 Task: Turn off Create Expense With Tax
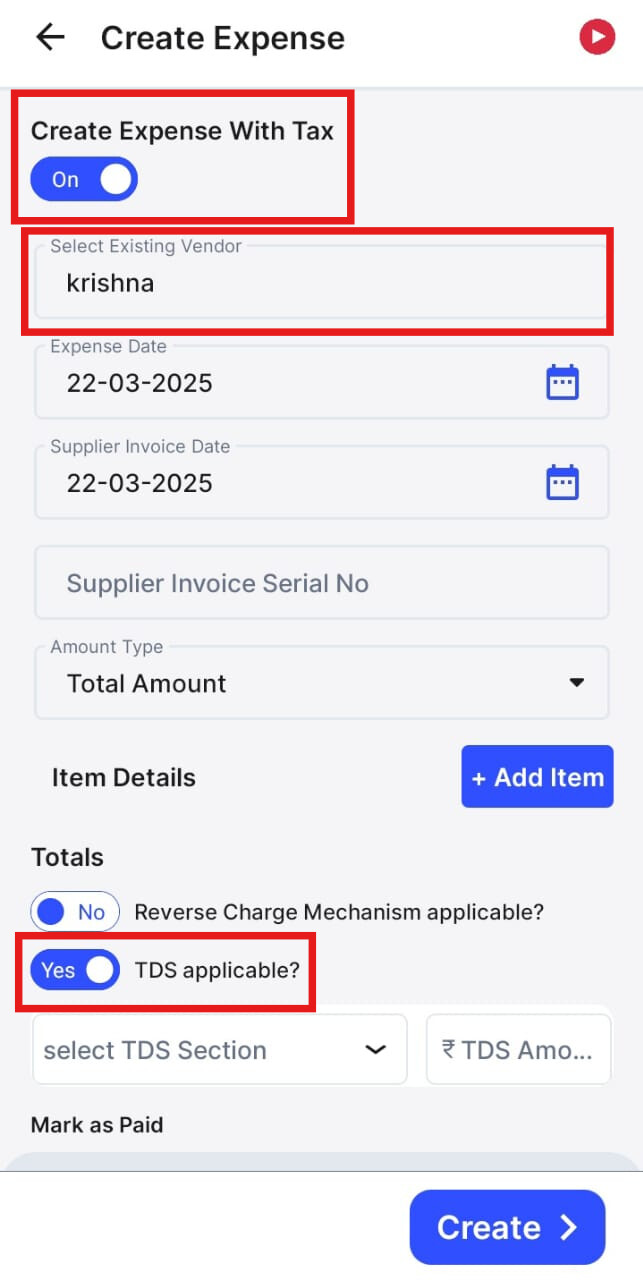(84, 180)
